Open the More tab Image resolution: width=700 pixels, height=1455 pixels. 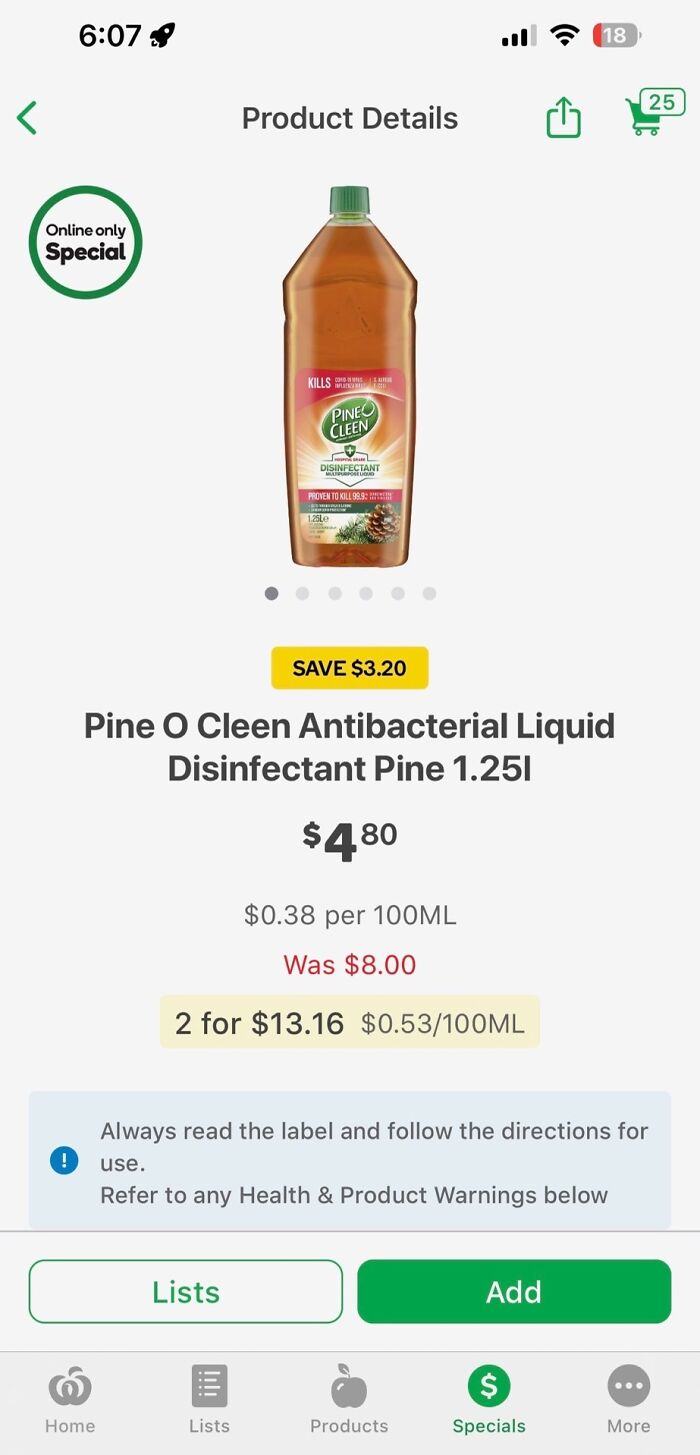(x=629, y=1399)
